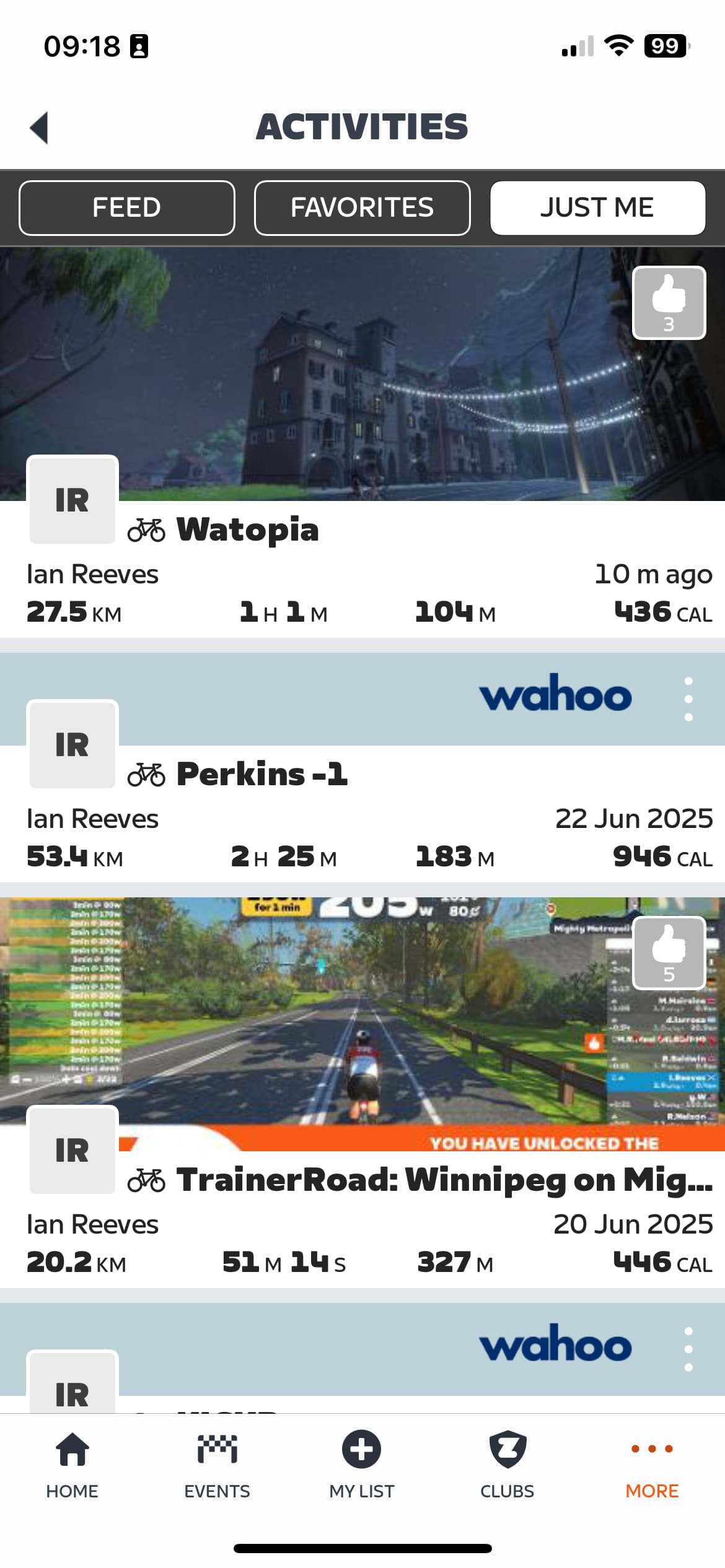Select the Just Me tab

coord(597,208)
